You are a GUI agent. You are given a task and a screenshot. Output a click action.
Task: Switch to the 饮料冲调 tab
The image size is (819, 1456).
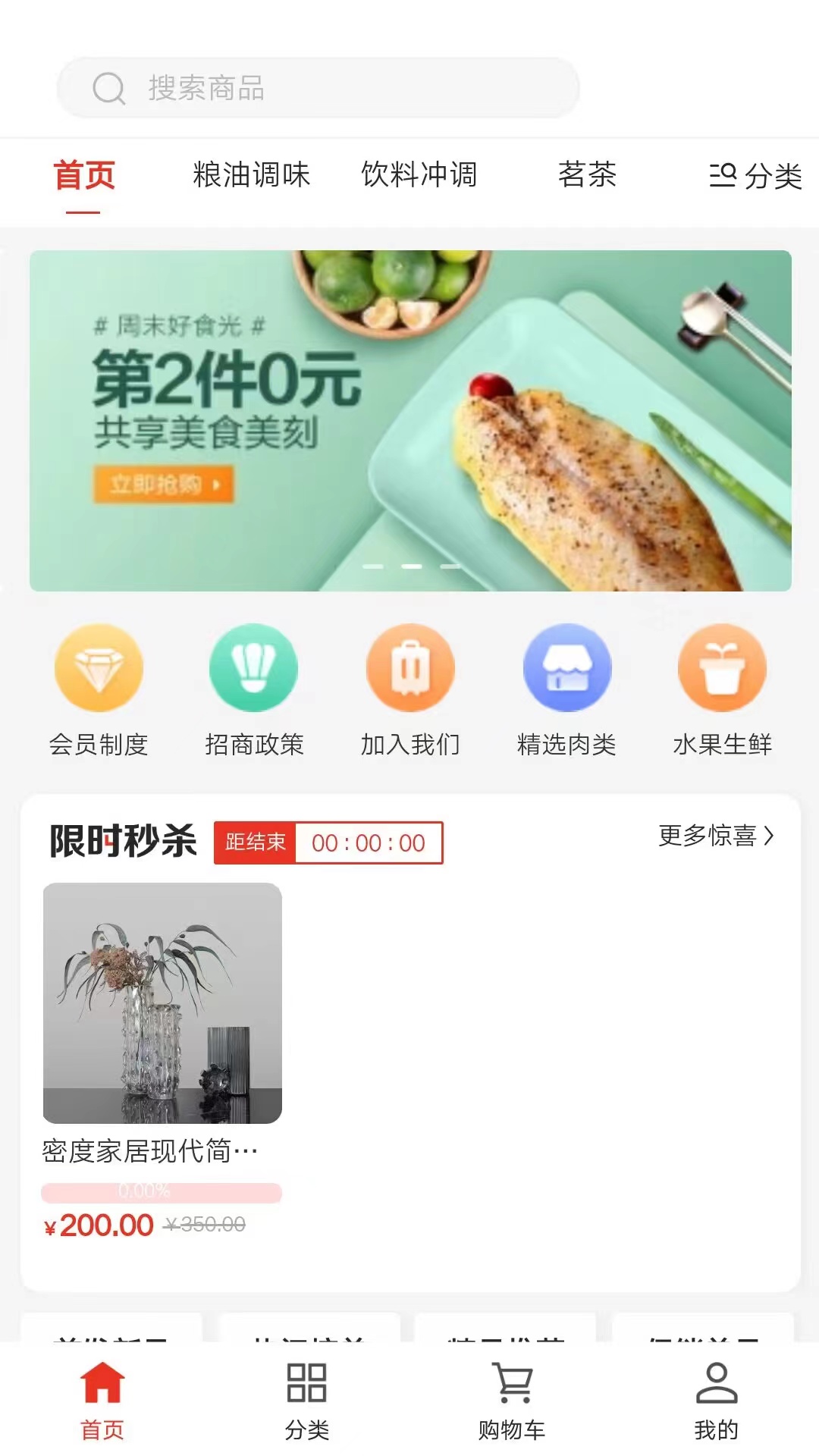pos(419,175)
